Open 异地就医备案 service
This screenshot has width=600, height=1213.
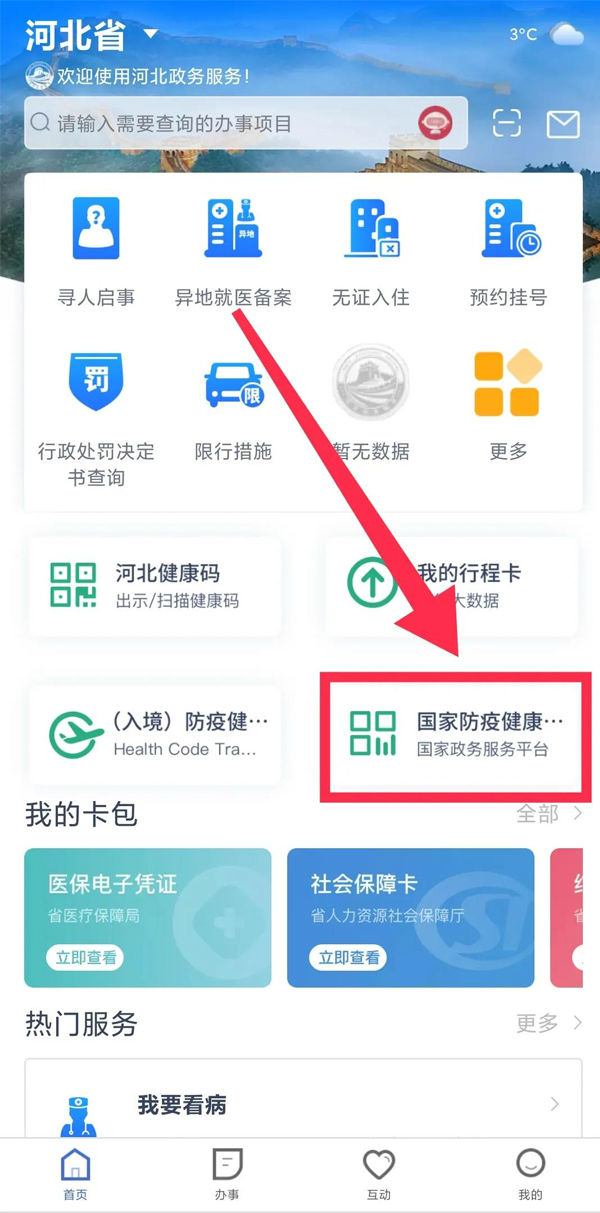point(233,250)
